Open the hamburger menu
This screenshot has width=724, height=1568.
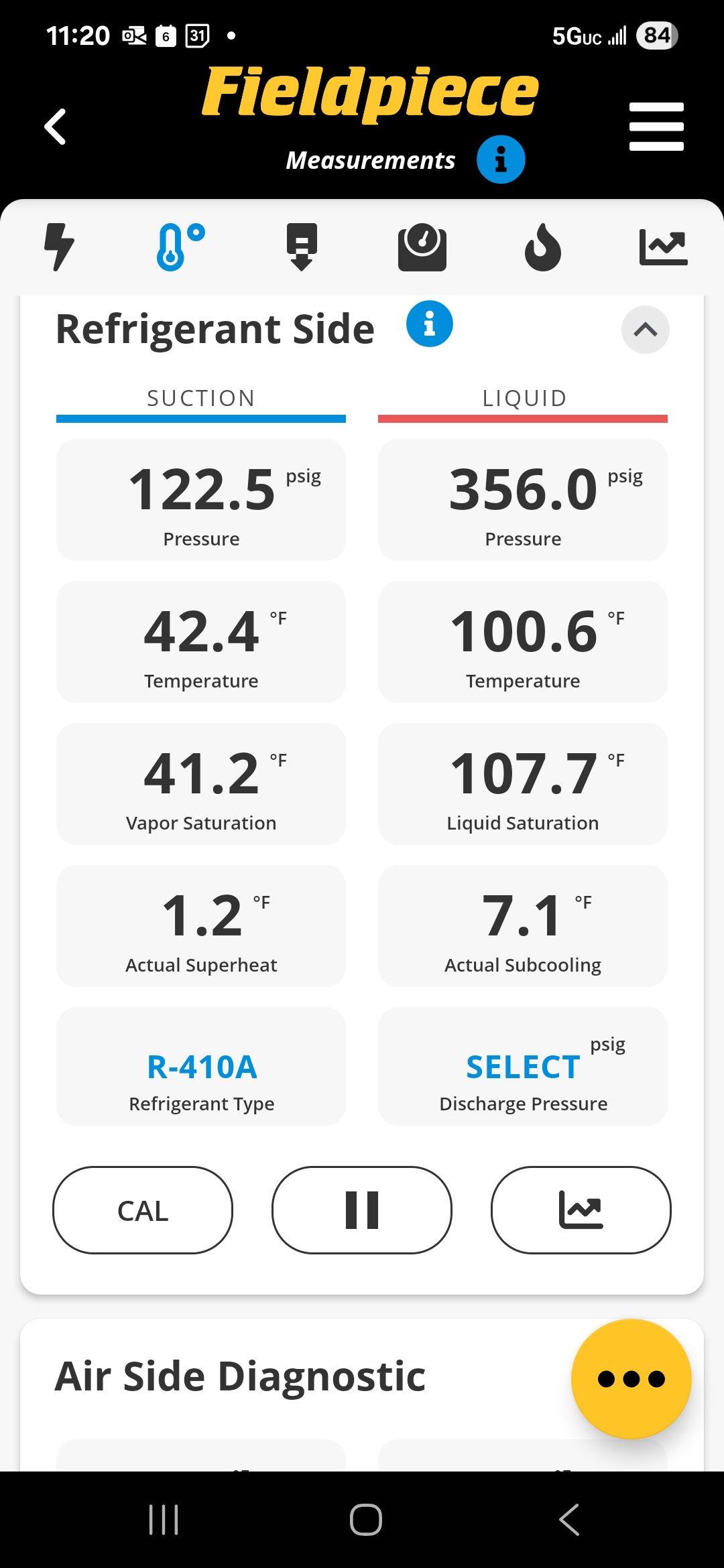point(656,127)
